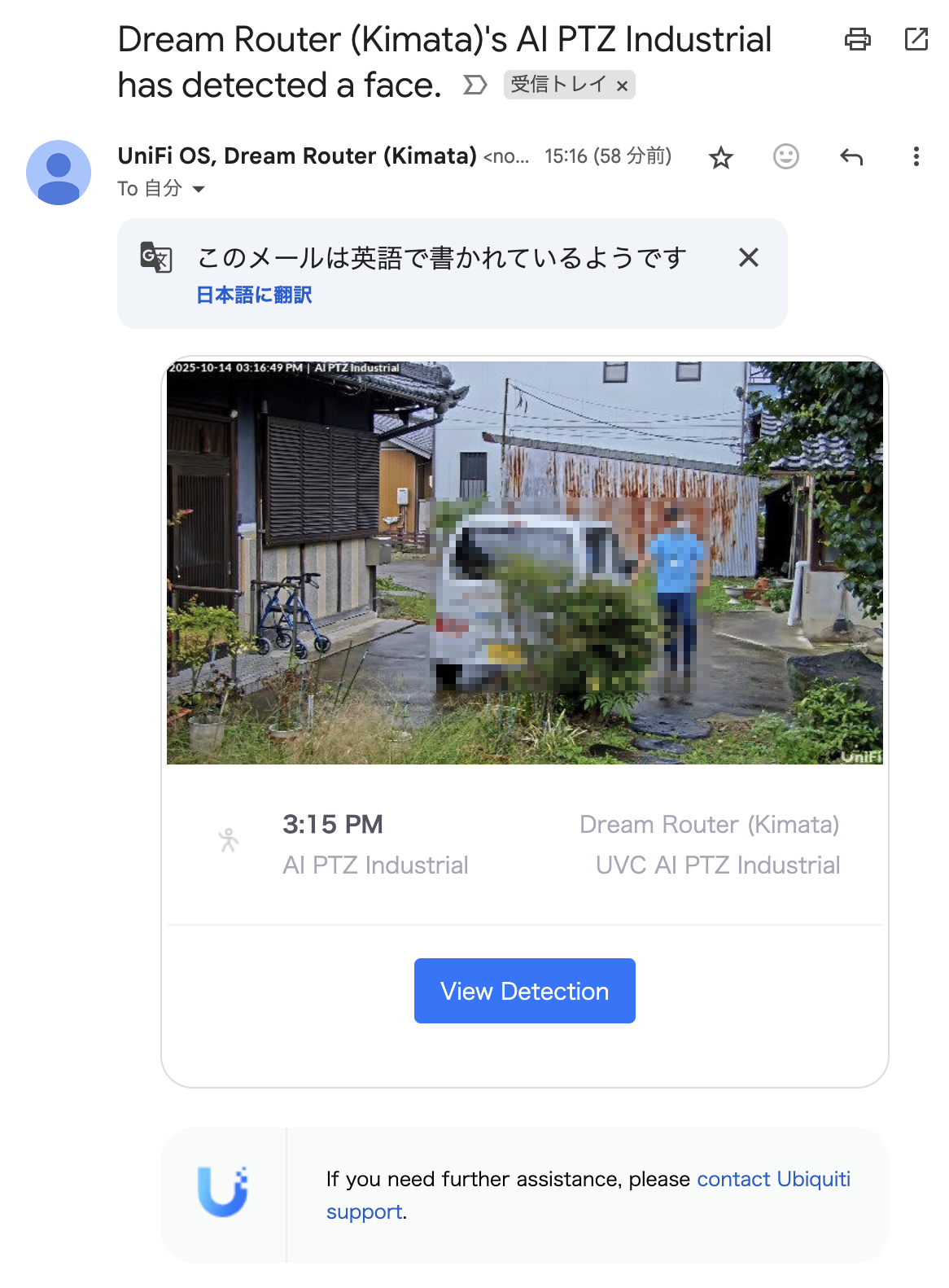Open the camera detection snapshot

[524, 563]
